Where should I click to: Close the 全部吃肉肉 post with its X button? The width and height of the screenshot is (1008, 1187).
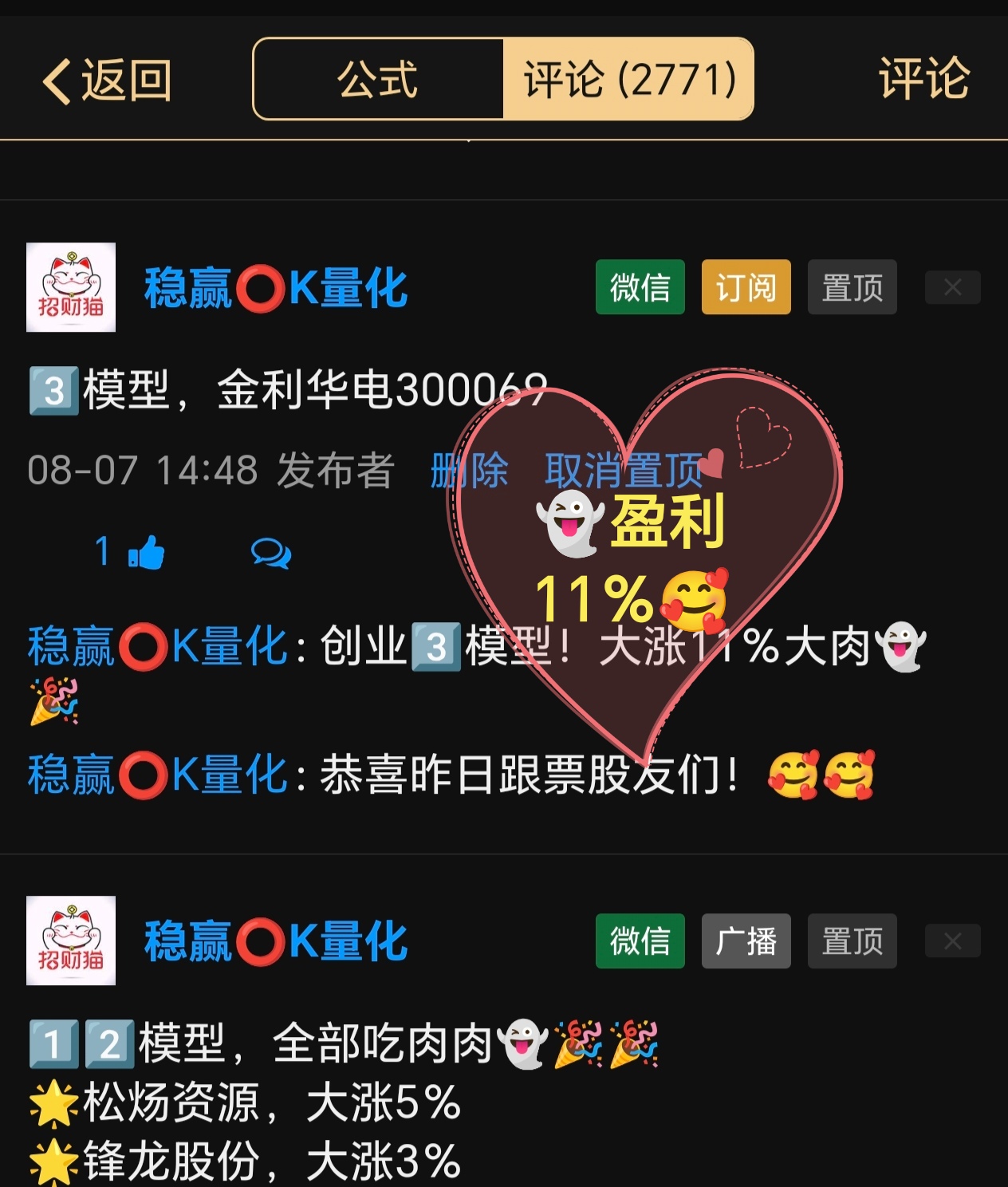[x=952, y=941]
